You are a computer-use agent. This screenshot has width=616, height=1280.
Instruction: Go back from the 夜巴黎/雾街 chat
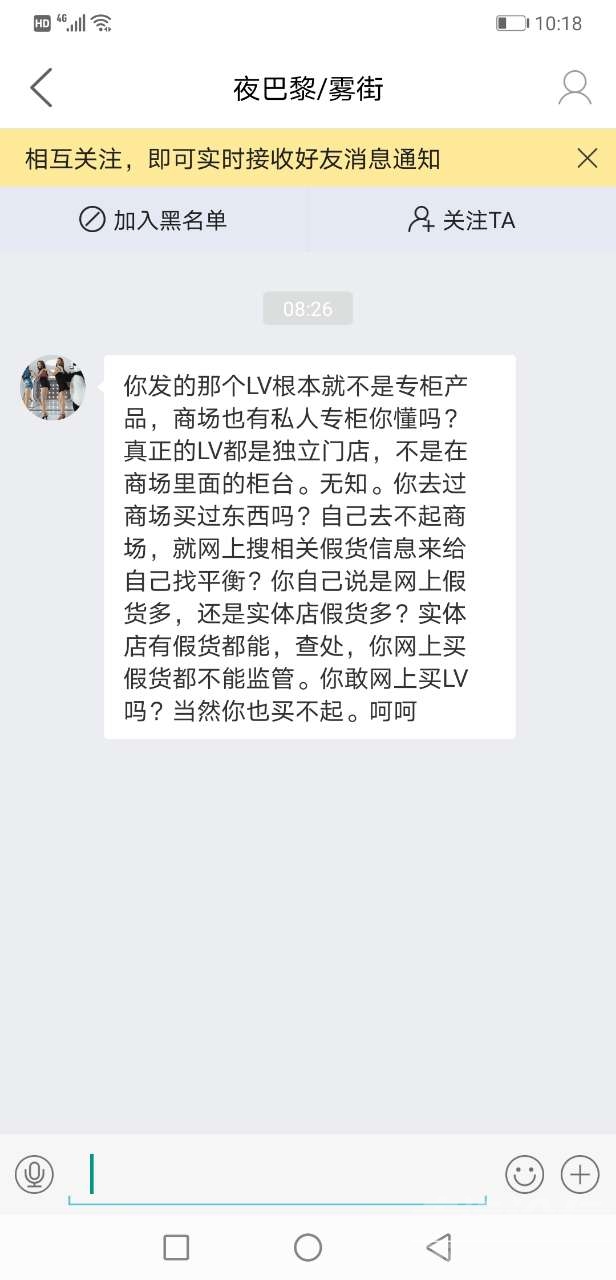(41, 88)
